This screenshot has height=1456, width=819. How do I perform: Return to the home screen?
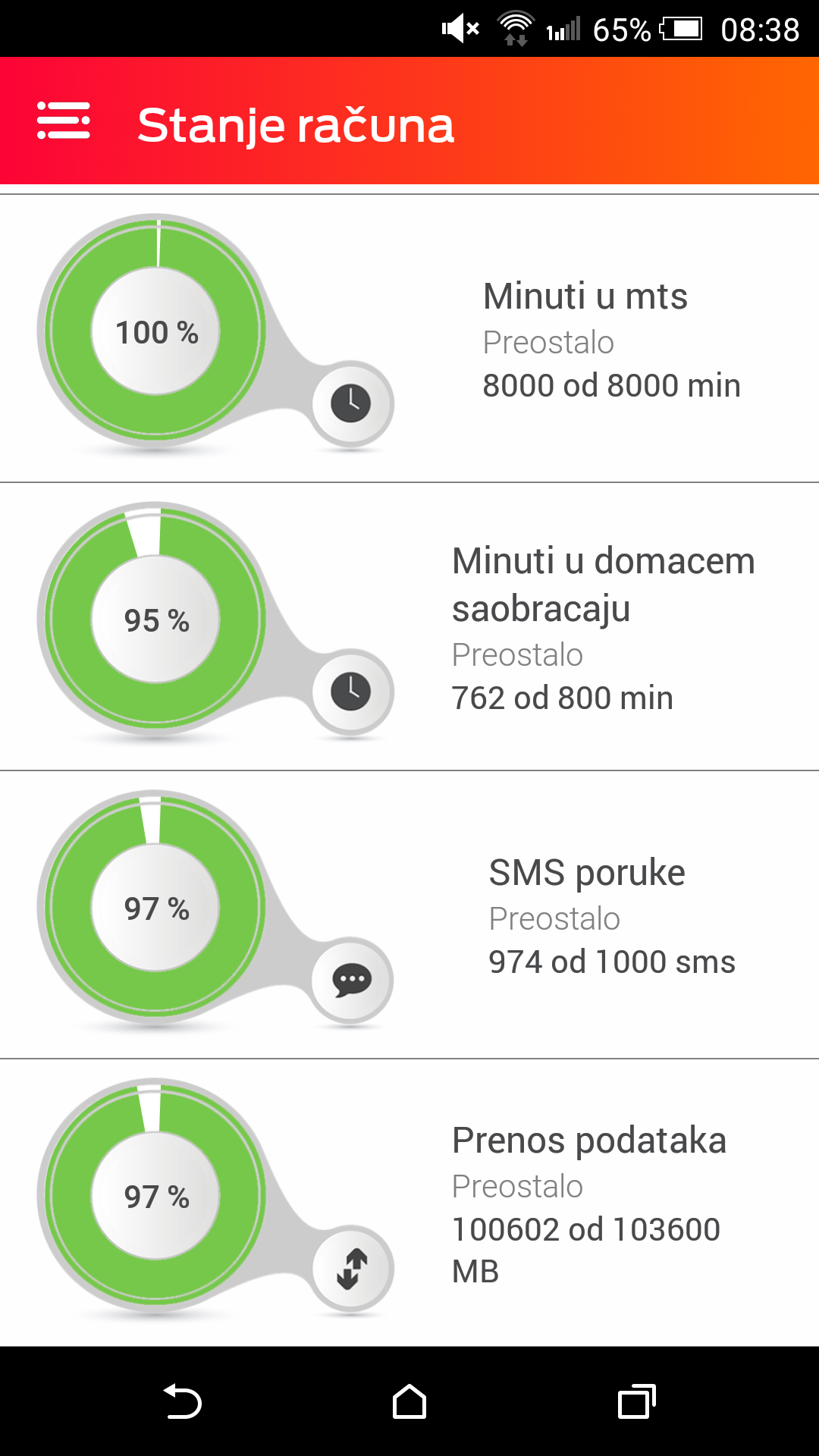[409, 1401]
